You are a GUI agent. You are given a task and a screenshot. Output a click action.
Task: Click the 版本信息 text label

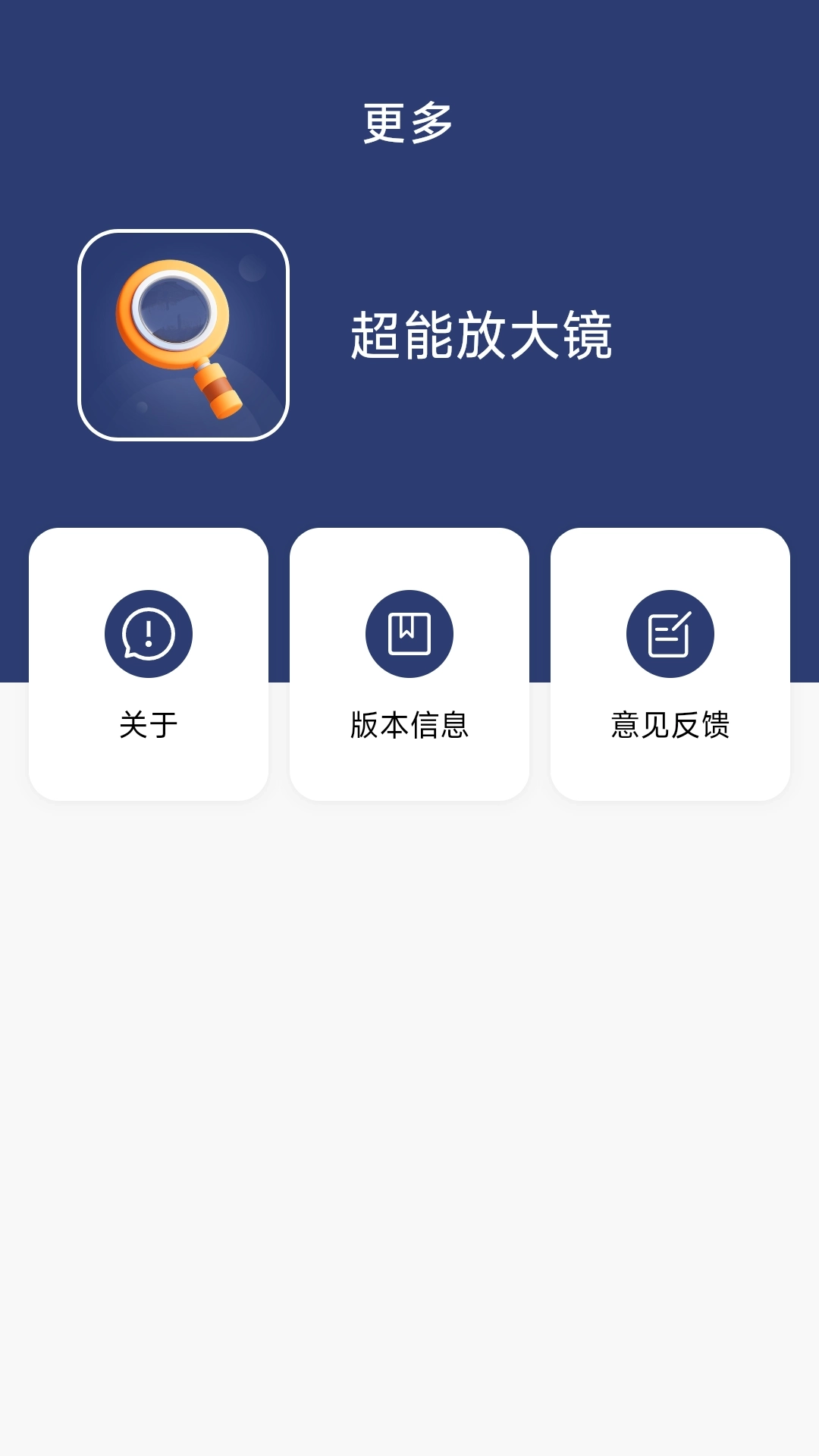click(409, 726)
